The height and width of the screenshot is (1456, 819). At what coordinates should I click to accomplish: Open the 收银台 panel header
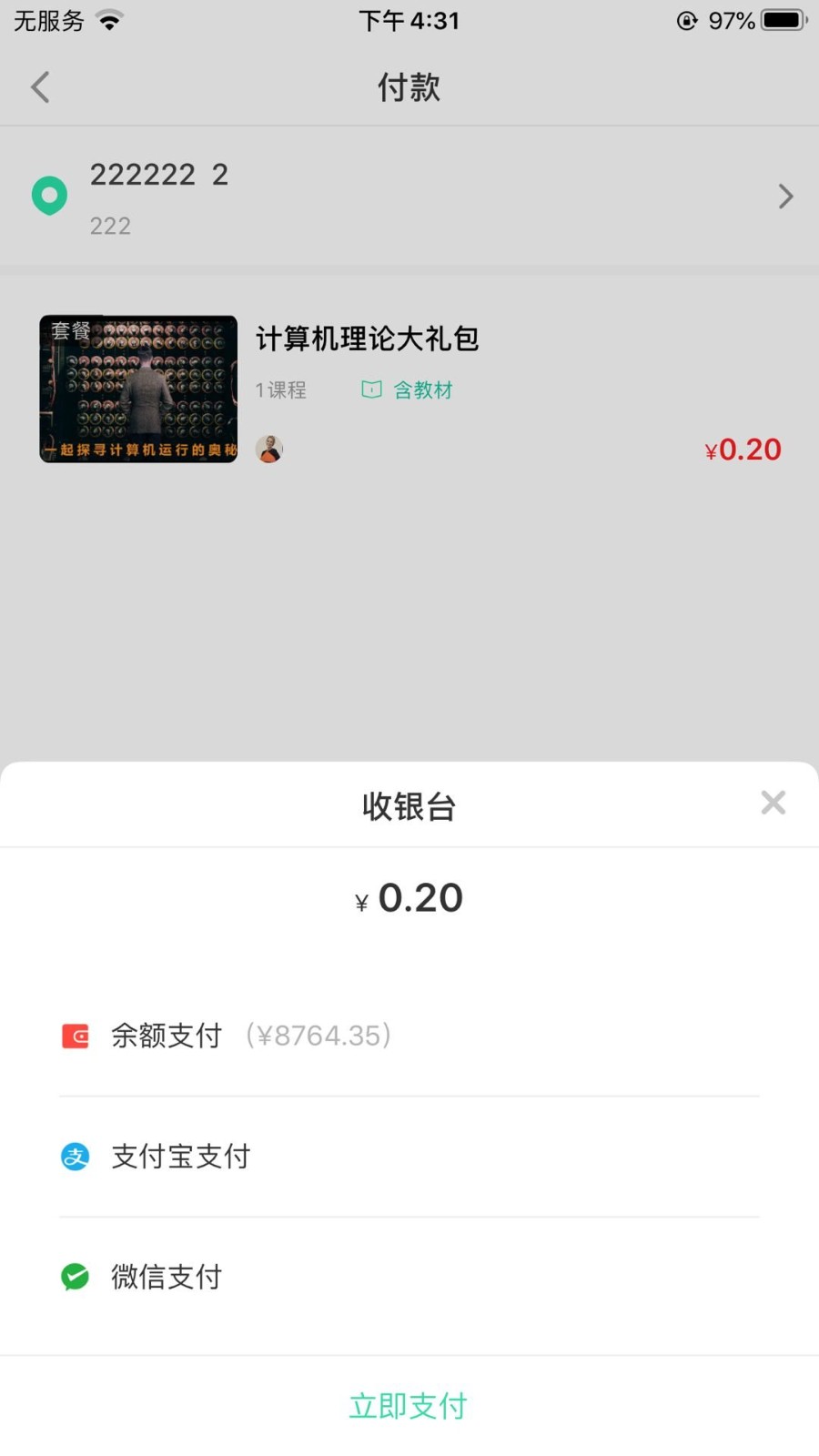[x=409, y=805]
